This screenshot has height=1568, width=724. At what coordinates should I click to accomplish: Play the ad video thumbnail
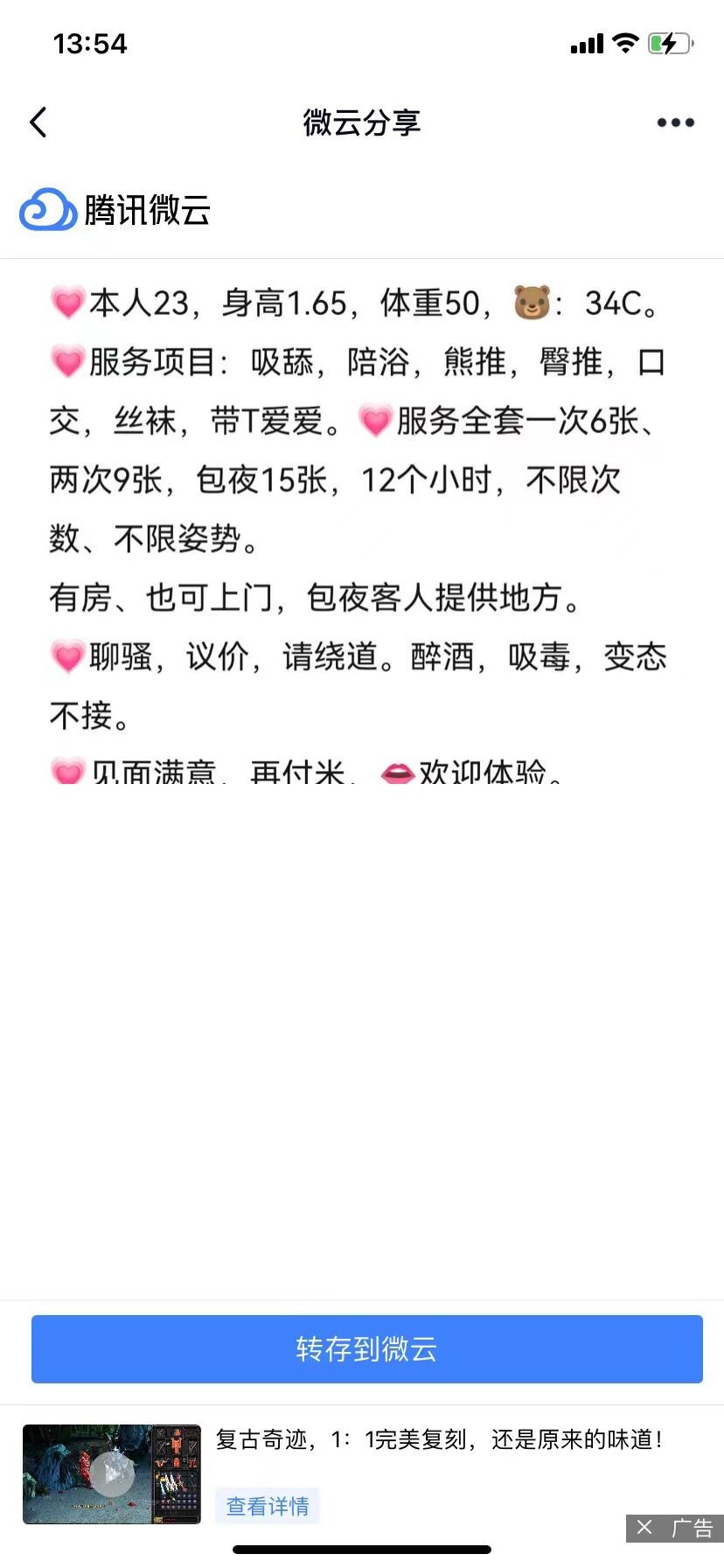[112, 1474]
